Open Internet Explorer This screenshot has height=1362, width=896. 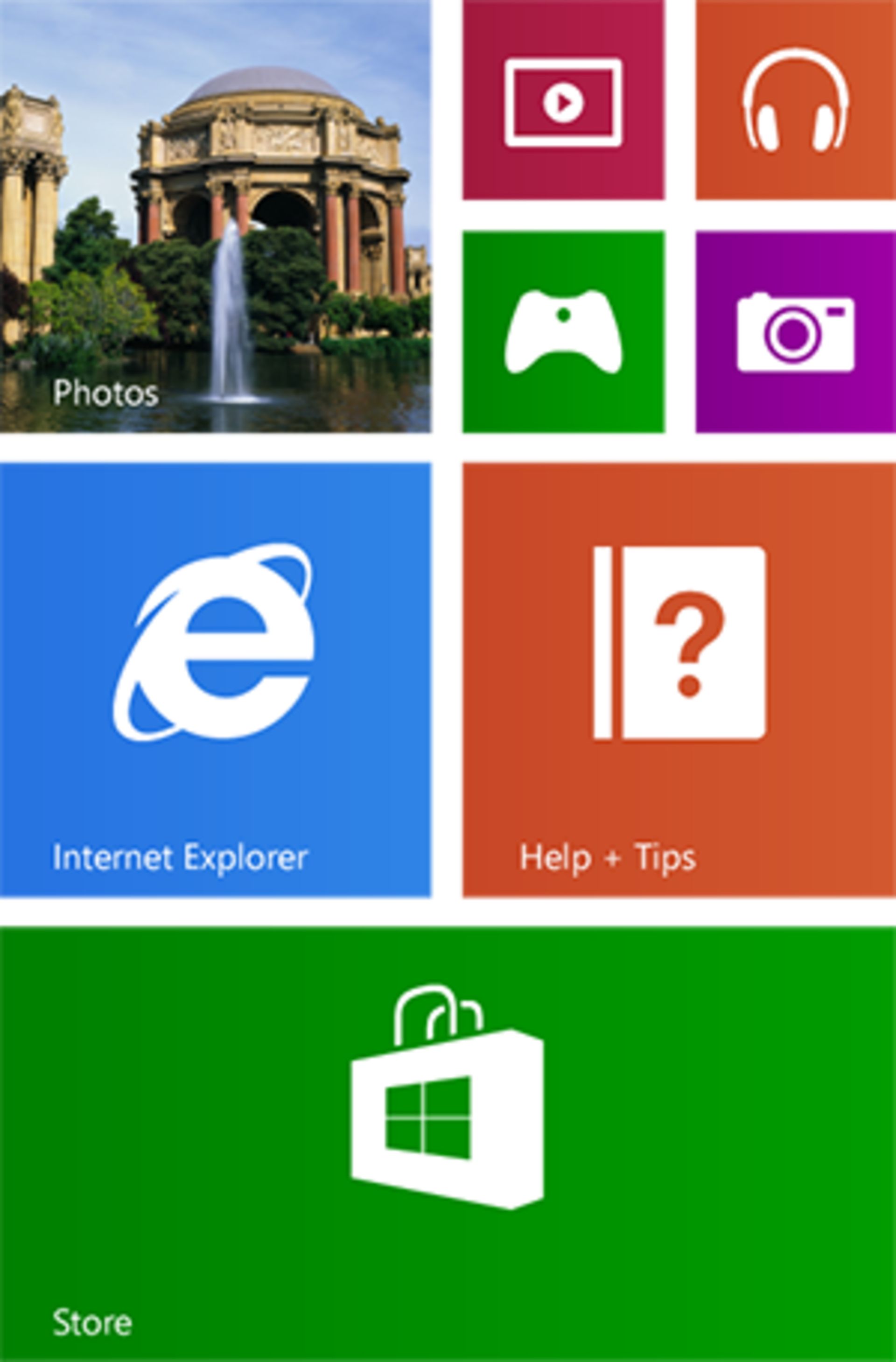[x=215, y=679]
